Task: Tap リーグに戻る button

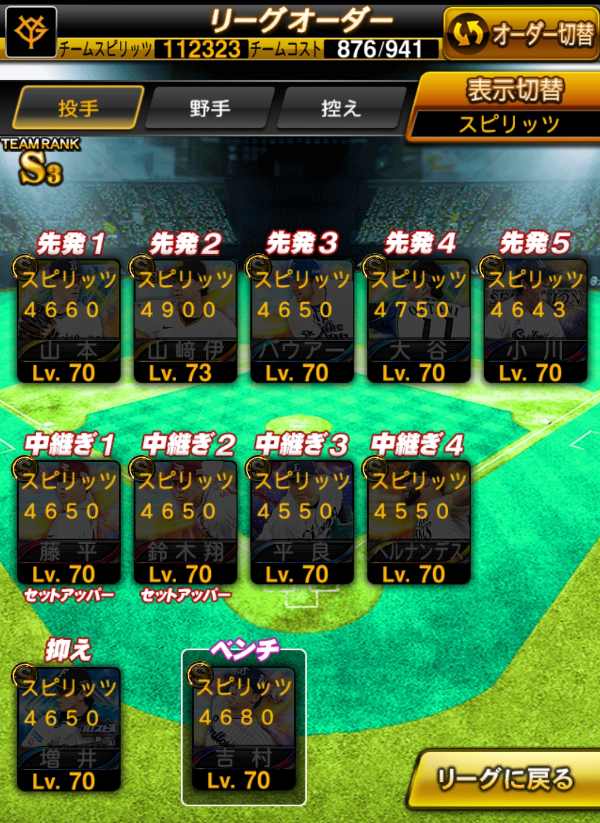Action: [x=504, y=779]
